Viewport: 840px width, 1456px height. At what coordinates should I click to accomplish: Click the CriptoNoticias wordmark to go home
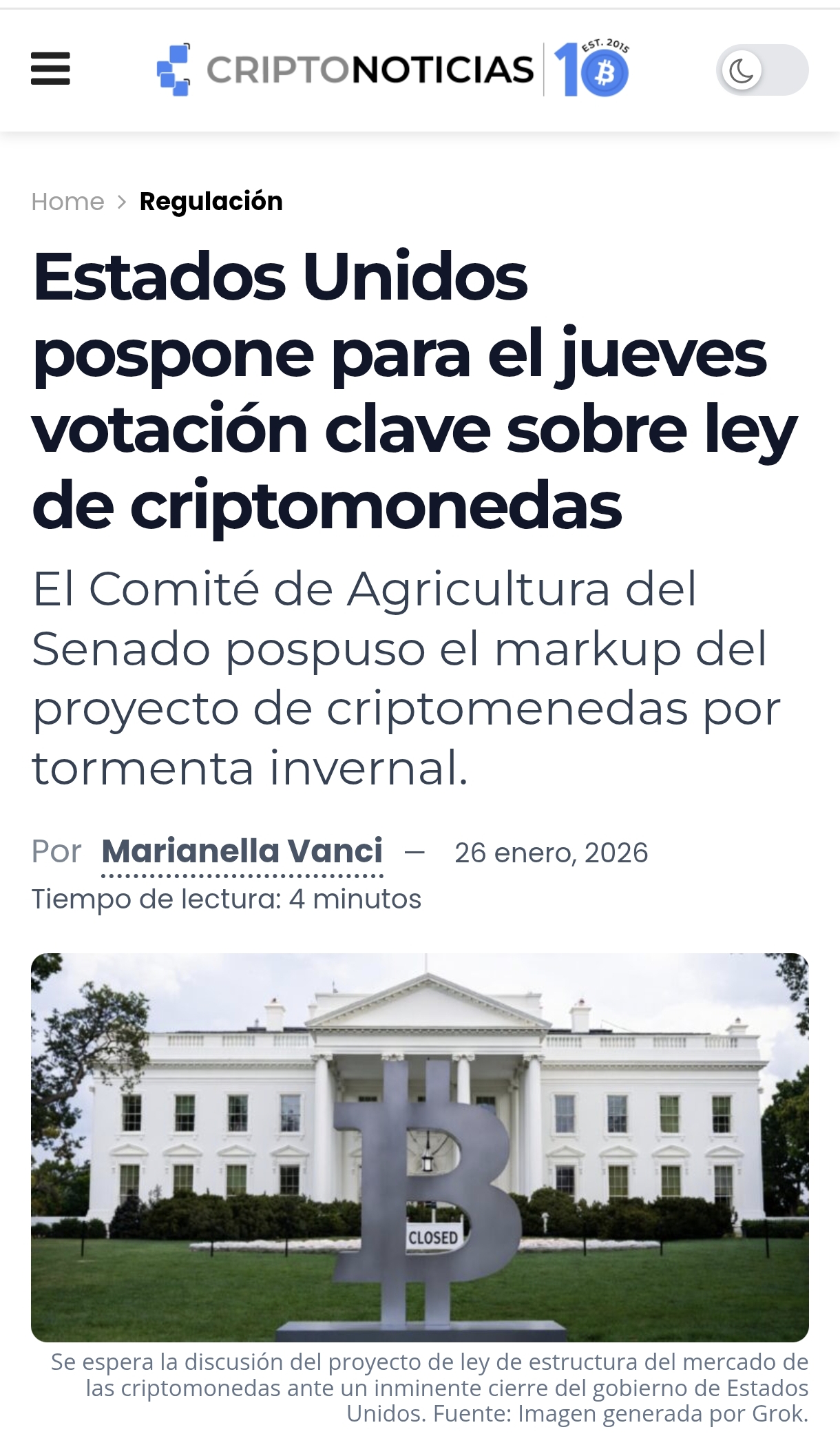coord(372,69)
